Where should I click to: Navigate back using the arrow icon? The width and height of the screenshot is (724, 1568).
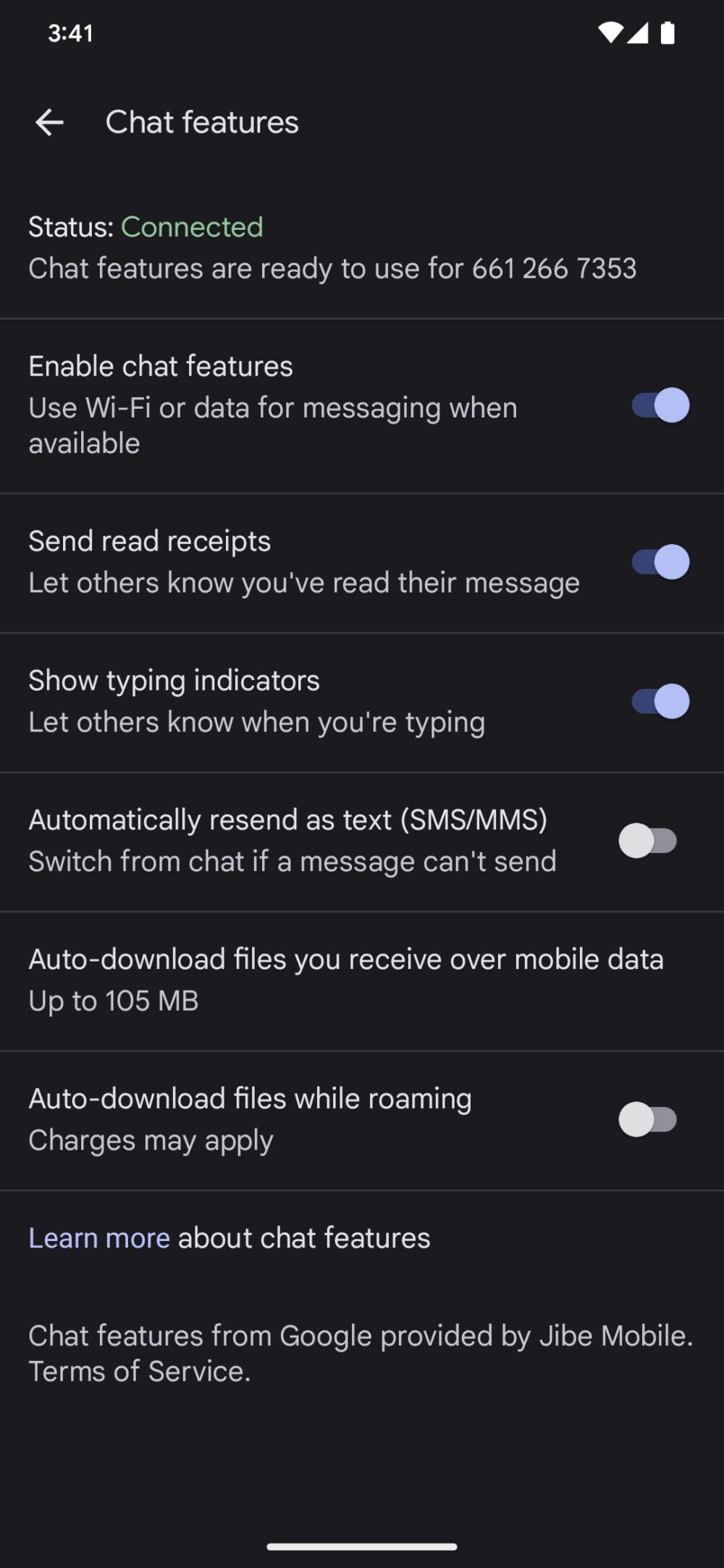click(x=51, y=122)
